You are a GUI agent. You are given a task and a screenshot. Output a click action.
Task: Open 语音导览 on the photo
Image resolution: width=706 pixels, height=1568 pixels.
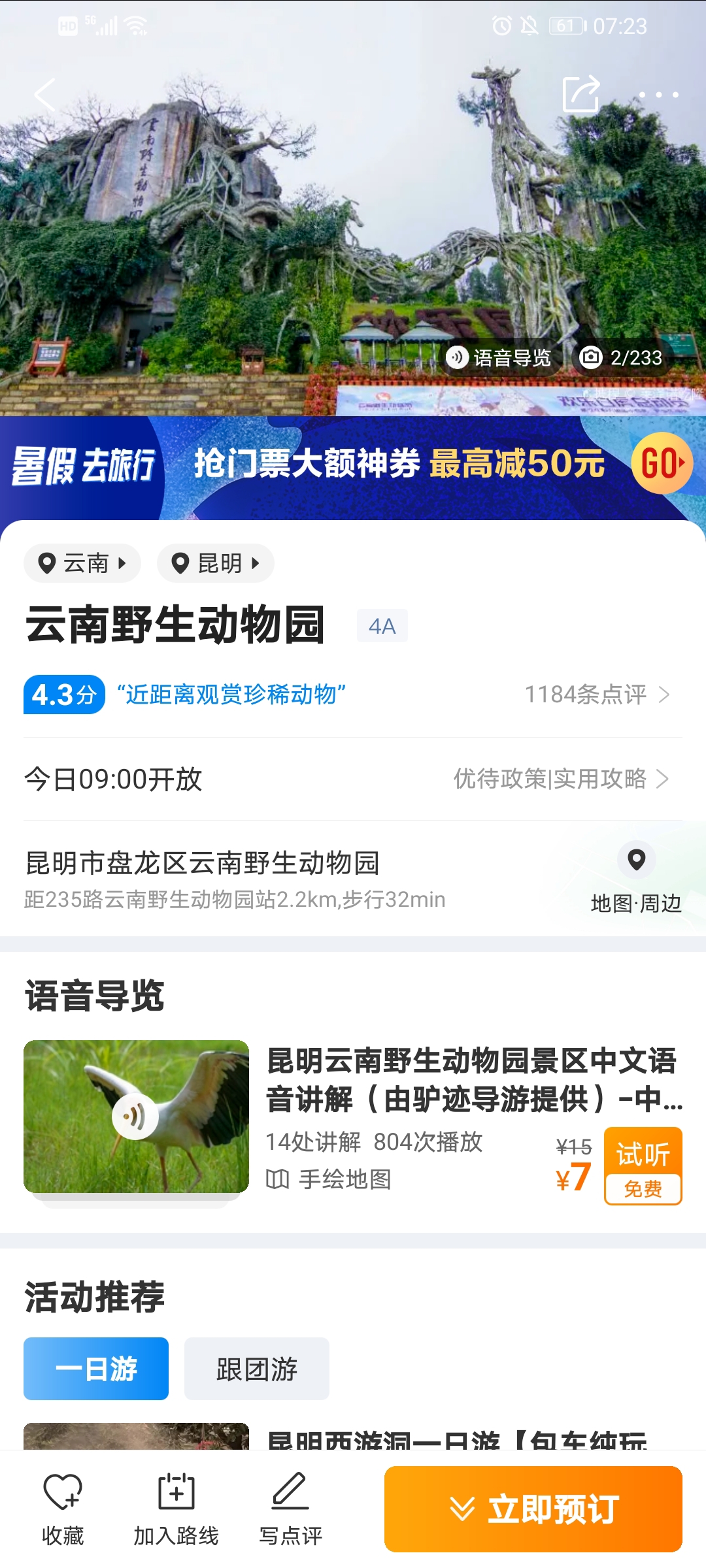coord(499,358)
